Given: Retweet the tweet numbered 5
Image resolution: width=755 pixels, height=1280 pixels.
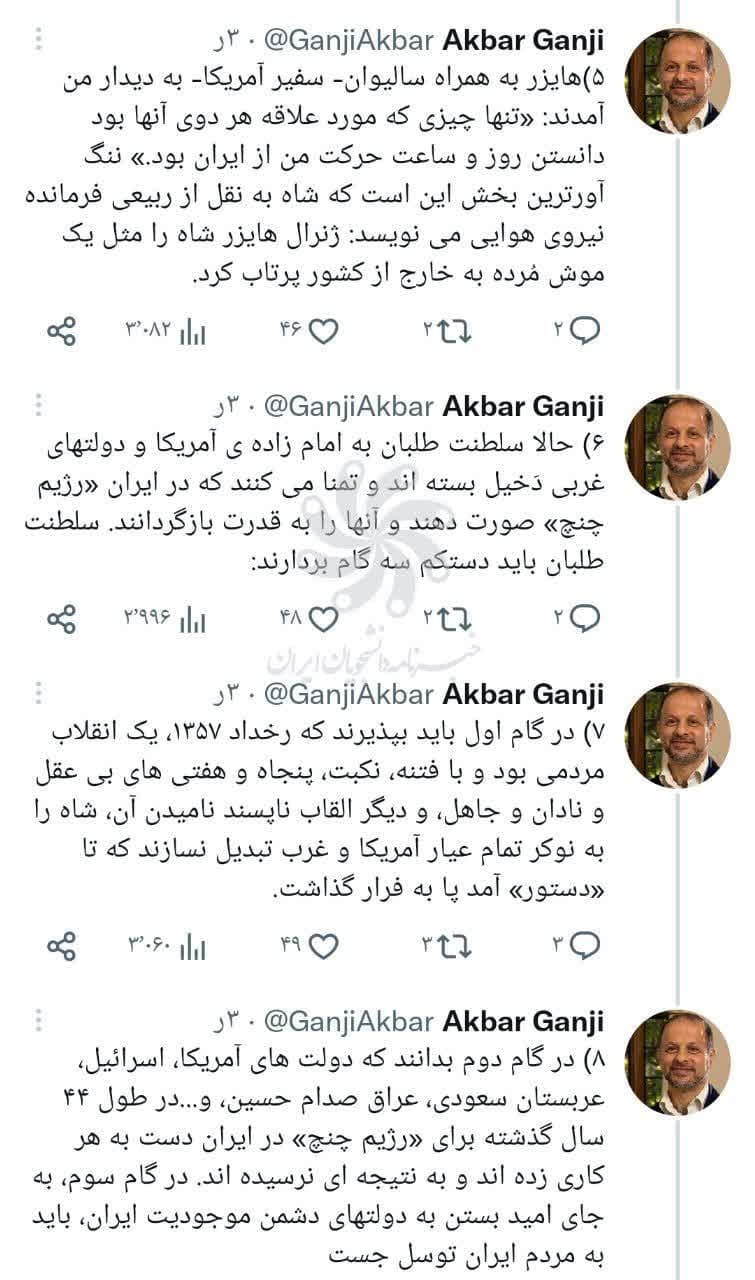Looking at the screenshot, I should (456, 332).
